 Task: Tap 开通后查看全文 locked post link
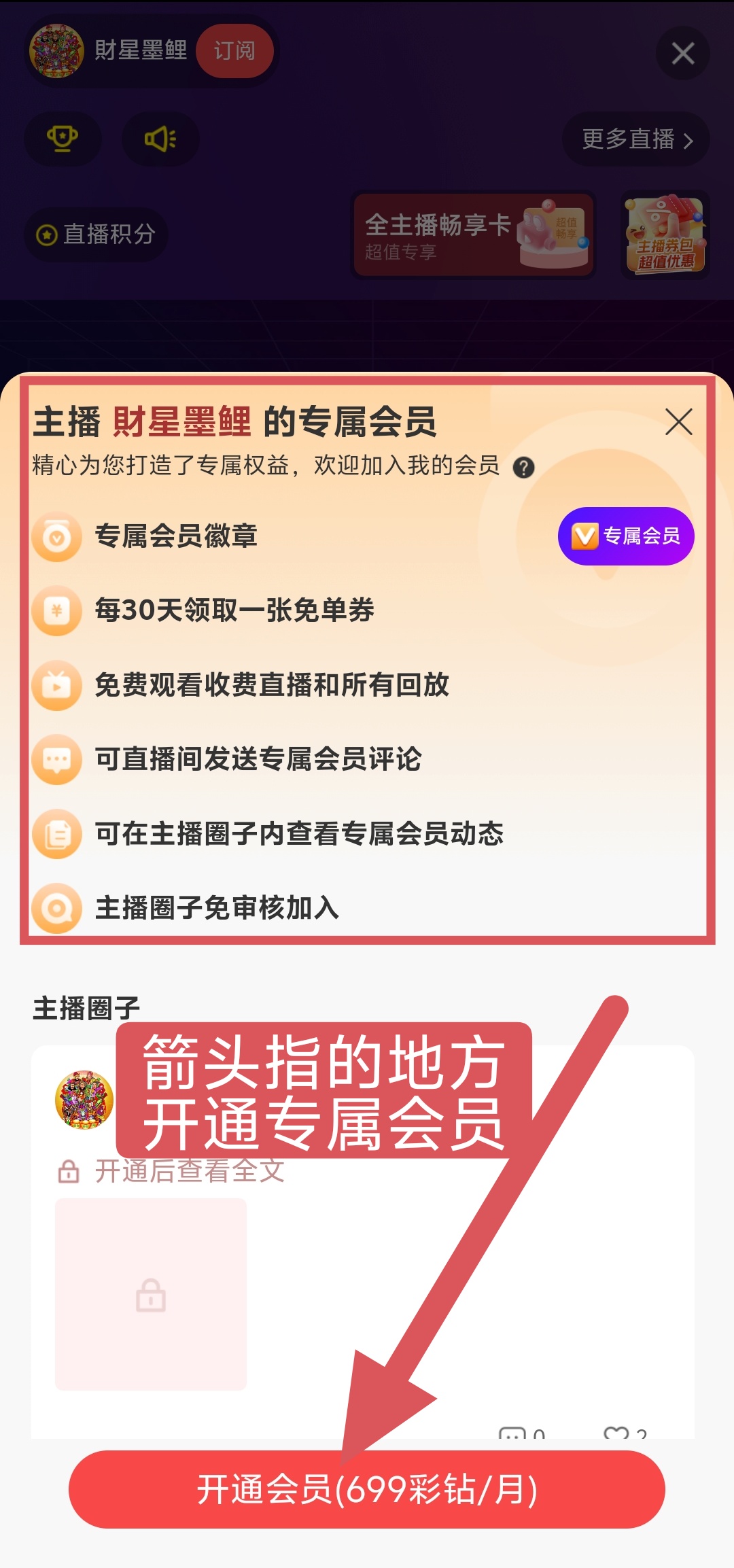click(188, 1171)
